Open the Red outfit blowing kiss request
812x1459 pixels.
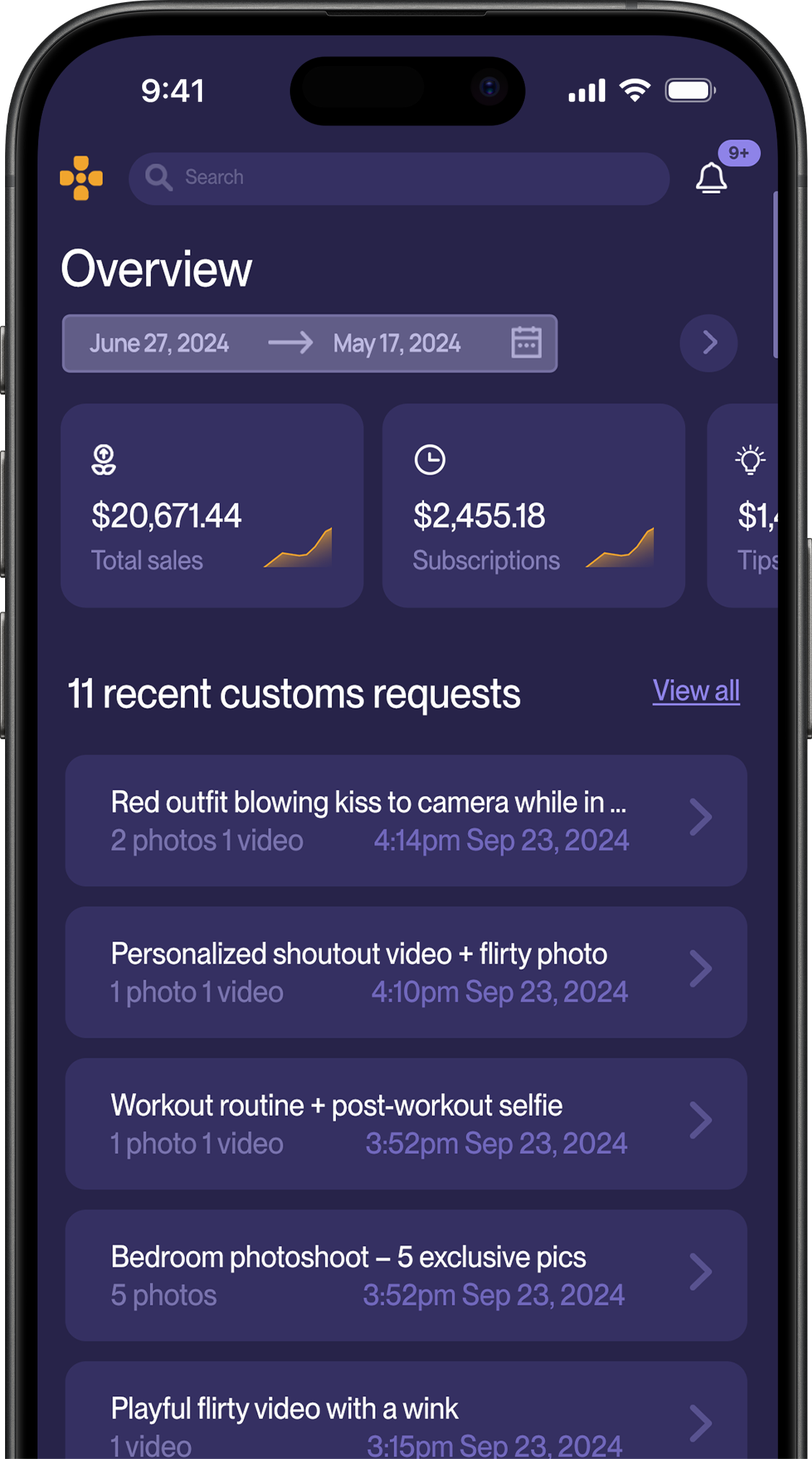(405, 821)
